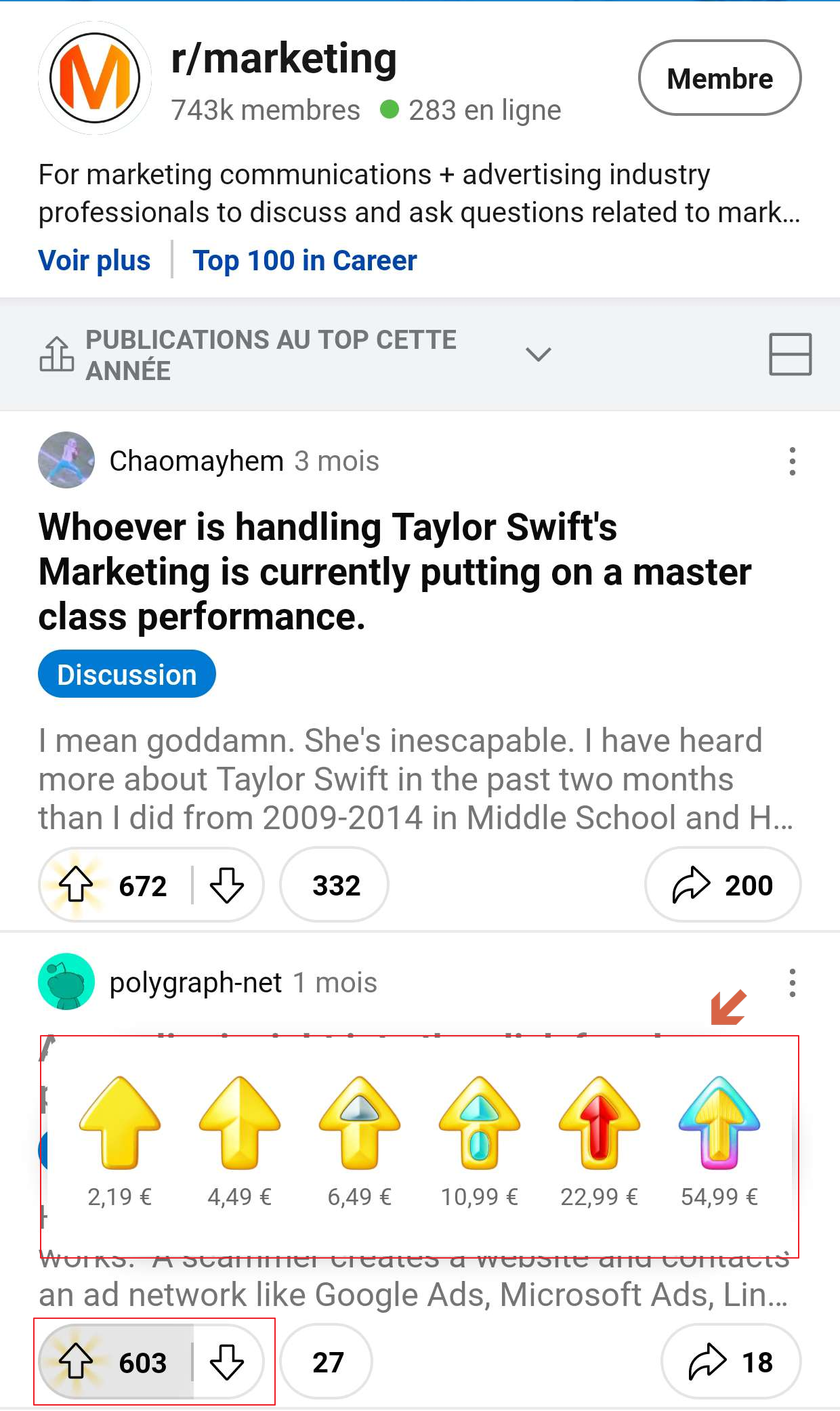840x1411 pixels.
Task: Share the post with 18 shares
Action: tap(730, 1362)
